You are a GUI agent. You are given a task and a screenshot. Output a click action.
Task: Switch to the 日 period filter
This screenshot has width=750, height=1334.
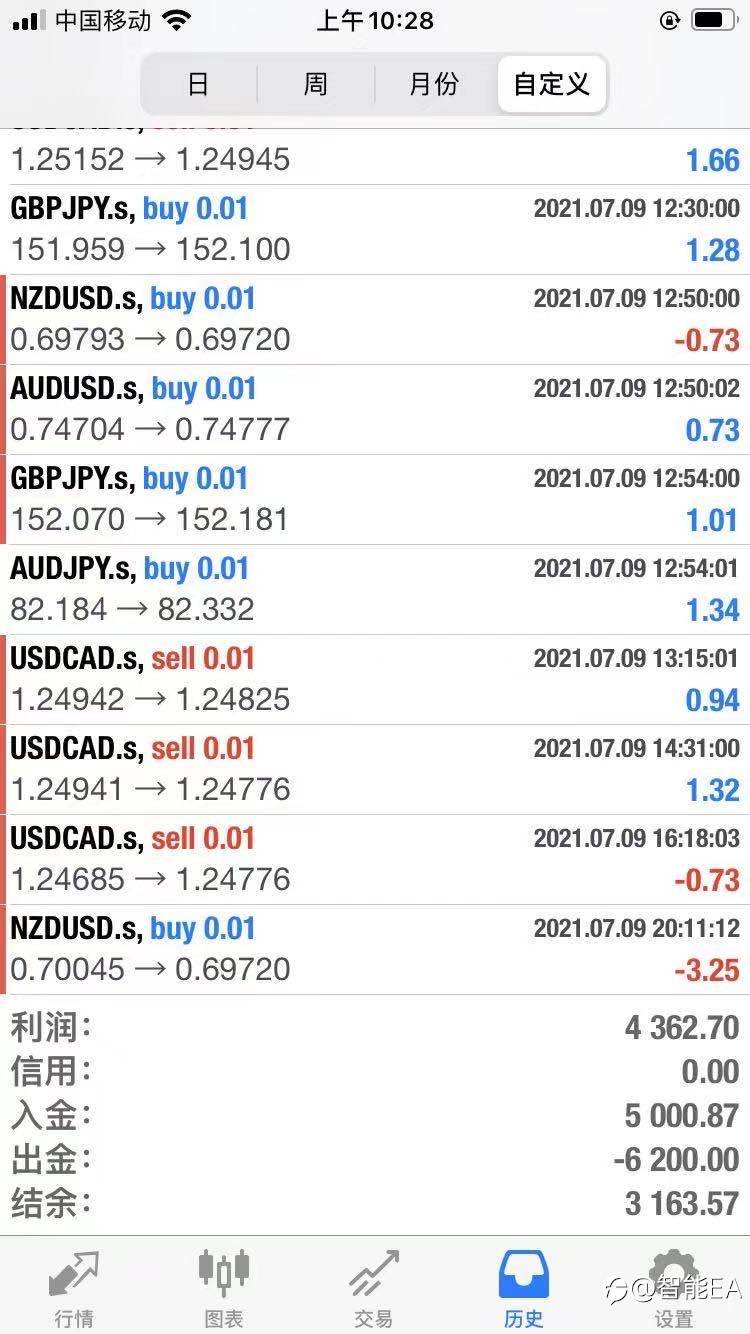point(198,84)
